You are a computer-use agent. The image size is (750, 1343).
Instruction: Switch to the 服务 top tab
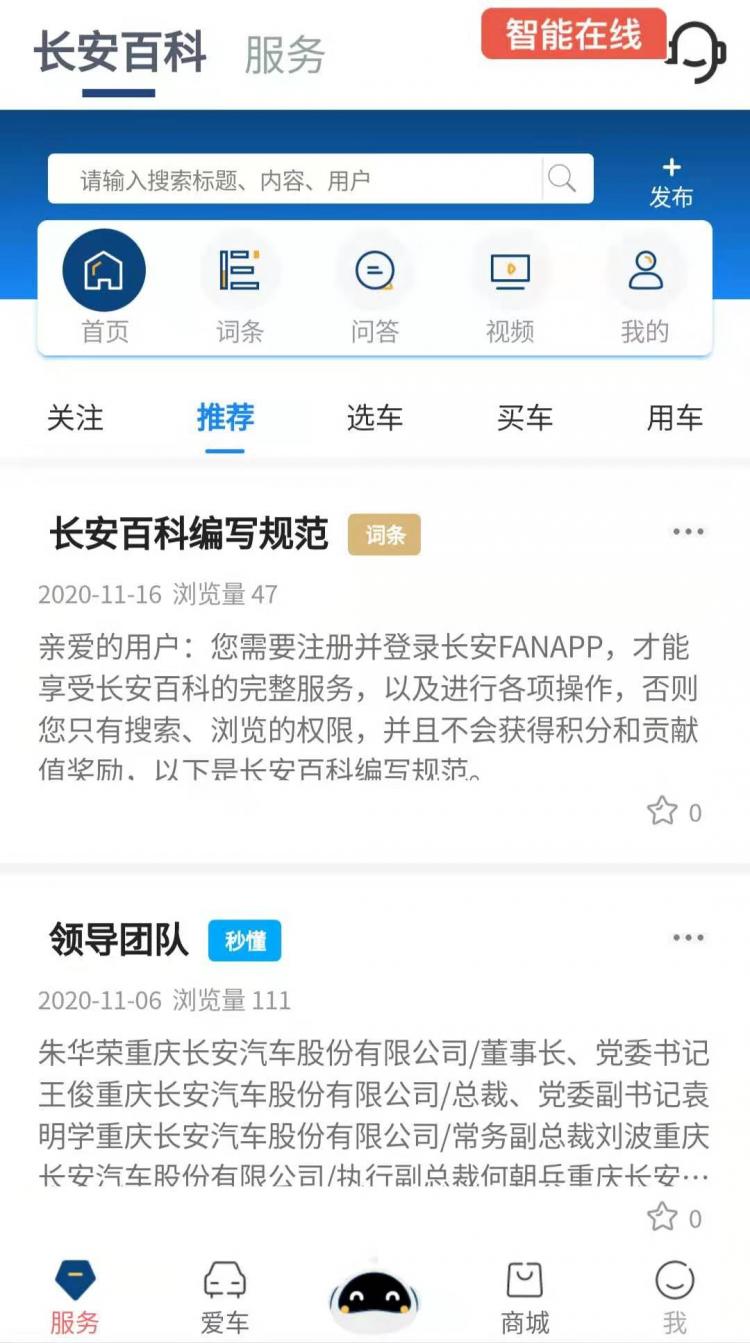285,54
